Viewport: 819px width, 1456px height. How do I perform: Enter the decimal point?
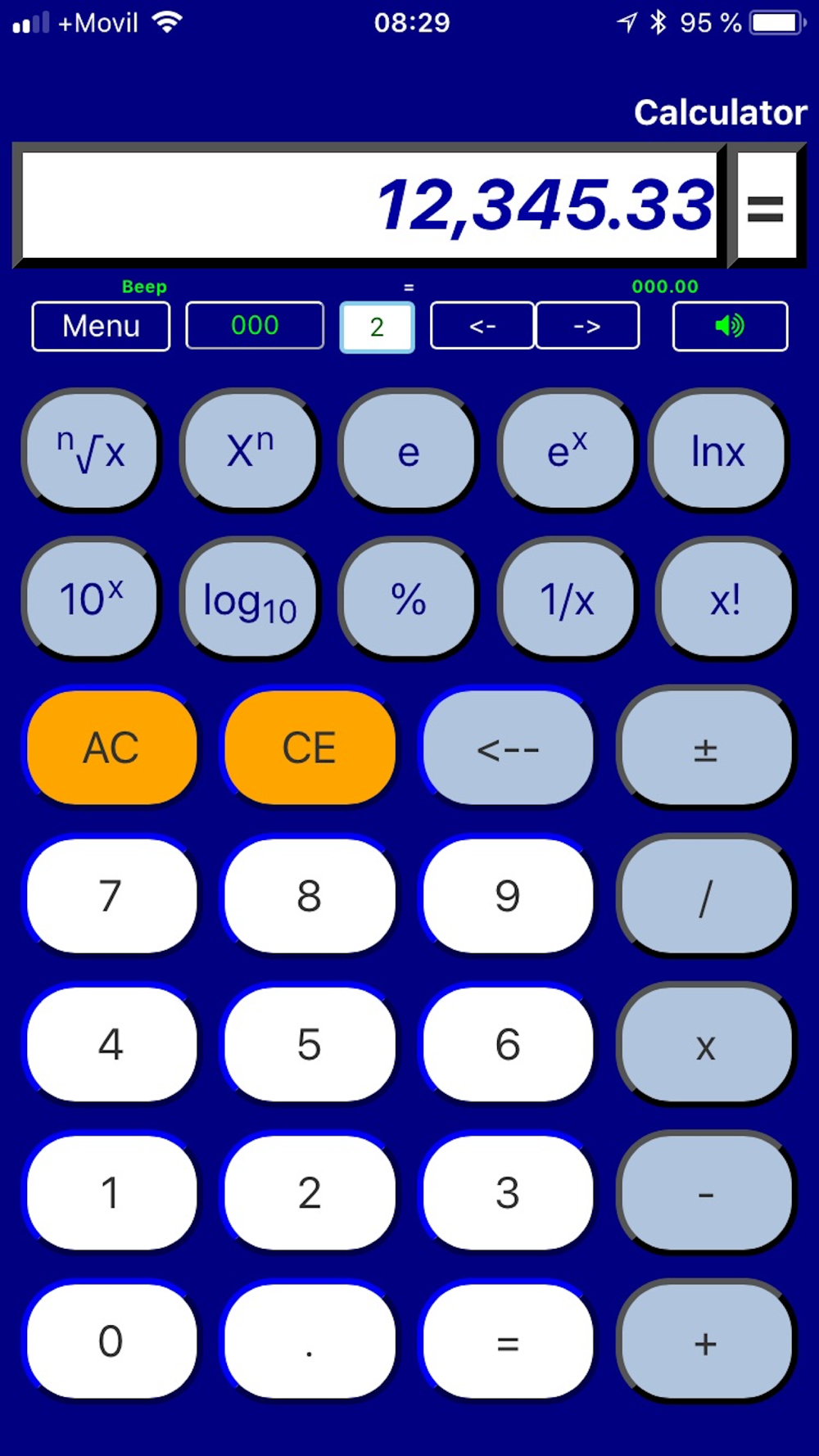(310, 1342)
